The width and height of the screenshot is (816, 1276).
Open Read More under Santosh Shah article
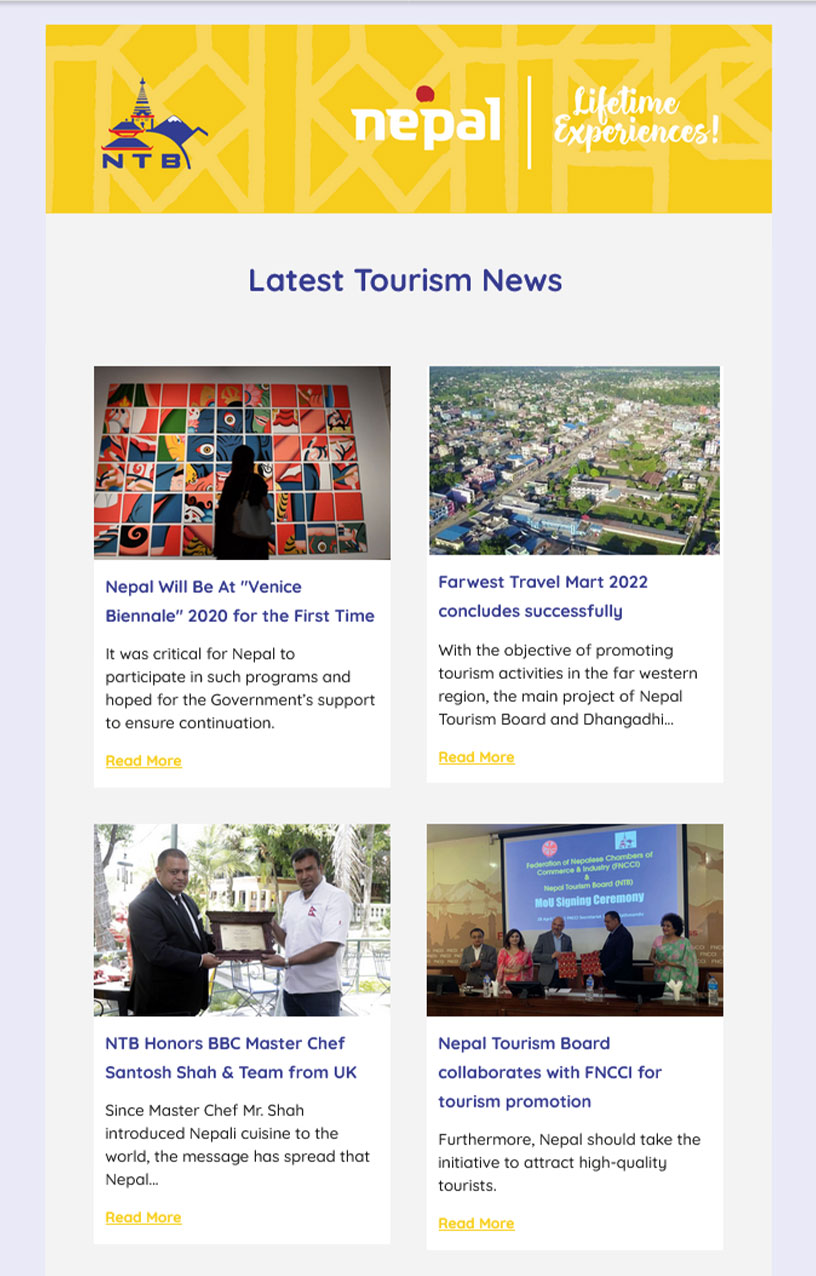click(x=143, y=1217)
